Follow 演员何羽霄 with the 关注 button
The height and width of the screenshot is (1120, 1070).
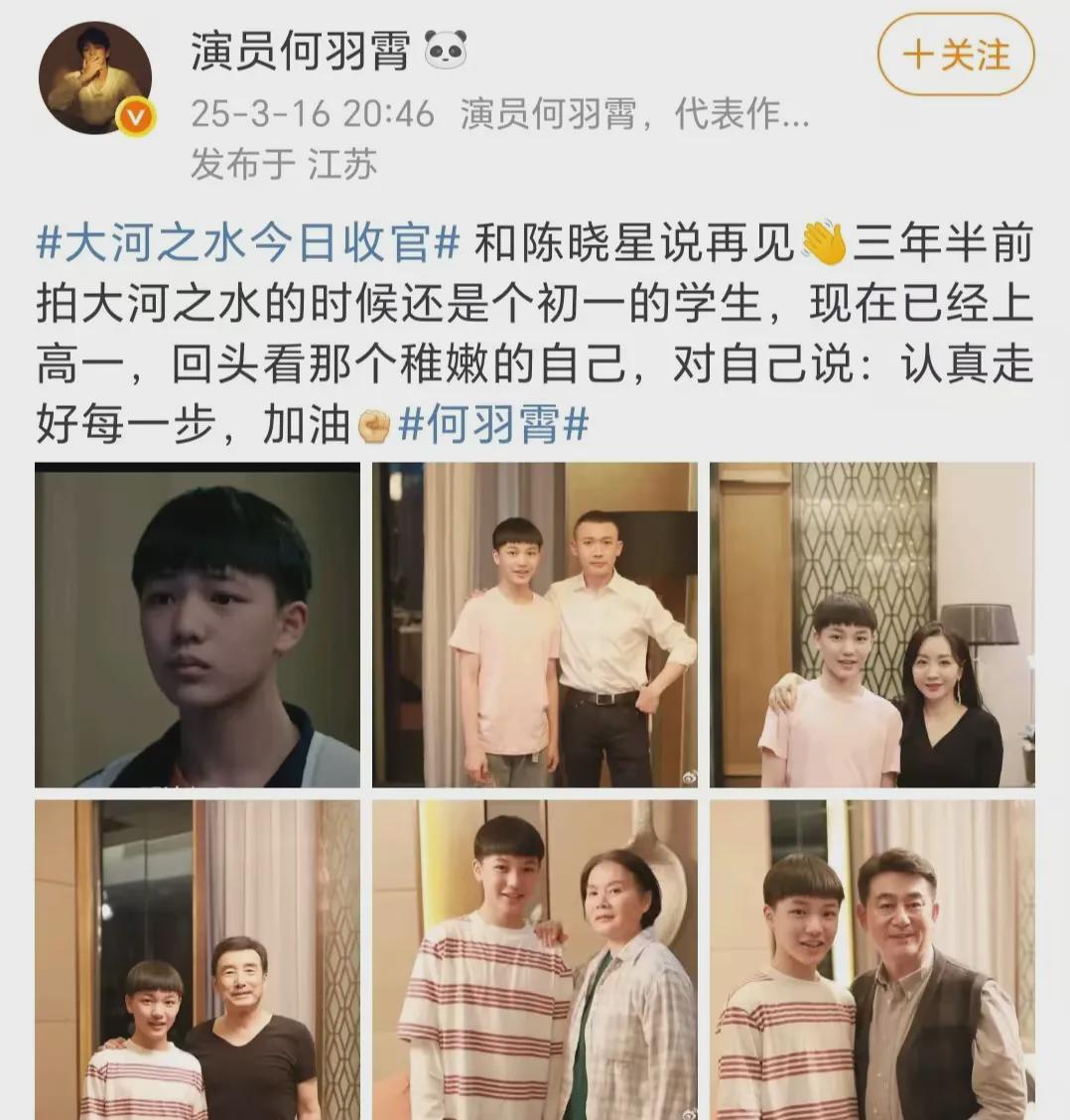click(x=955, y=56)
